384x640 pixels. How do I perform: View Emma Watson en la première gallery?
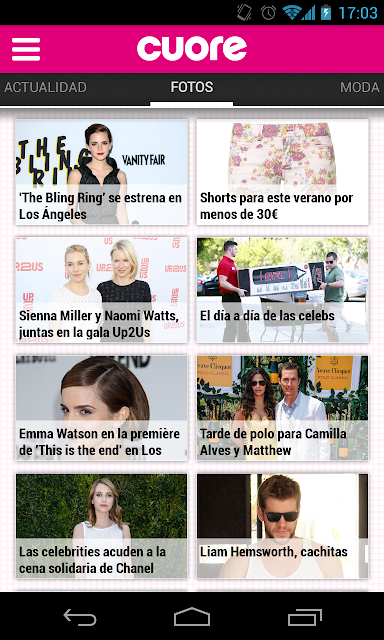[102, 408]
